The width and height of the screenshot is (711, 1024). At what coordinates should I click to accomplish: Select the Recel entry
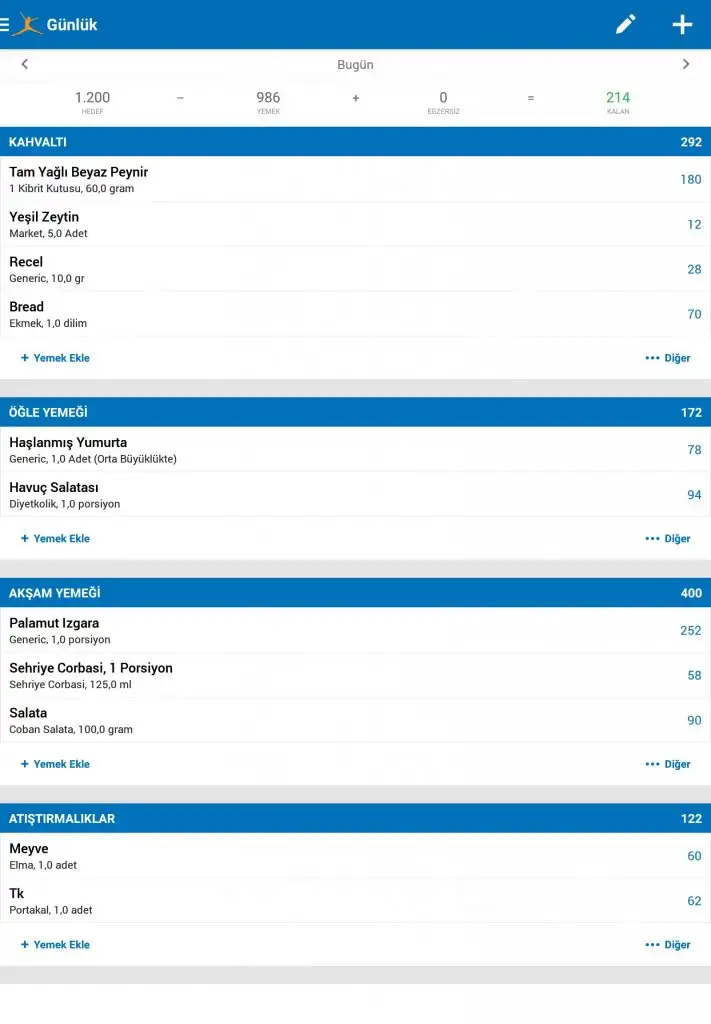[x=355, y=270]
